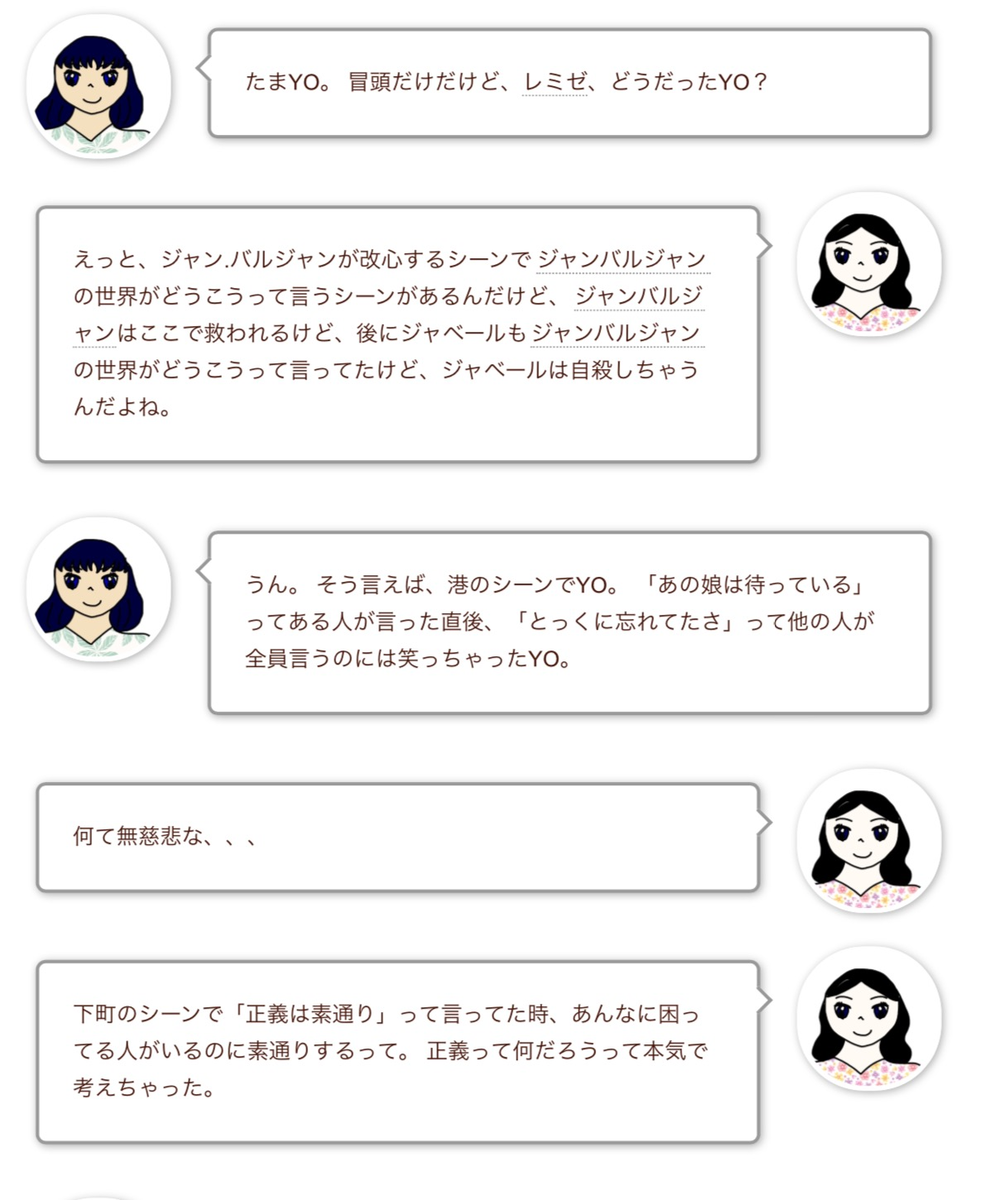Tap ジャンバルジャン link following あるんだけど、
Viewport: 981px width, 1200px height.
[x=639, y=297]
